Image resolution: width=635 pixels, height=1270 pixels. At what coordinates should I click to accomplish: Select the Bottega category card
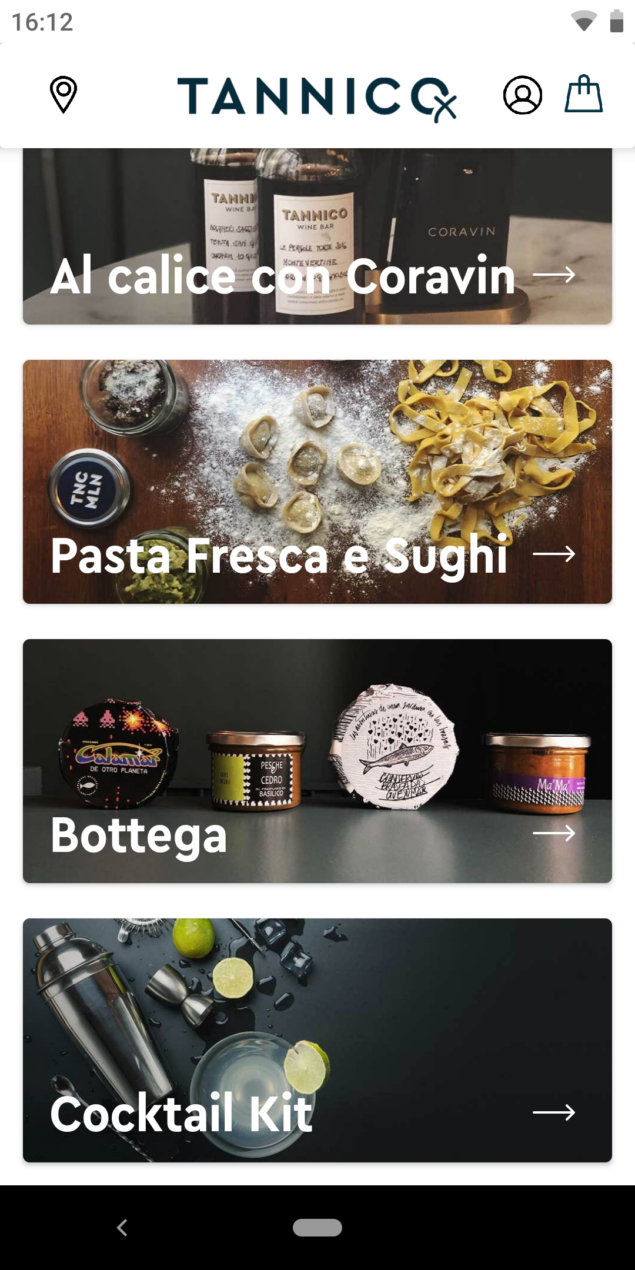point(317,760)
